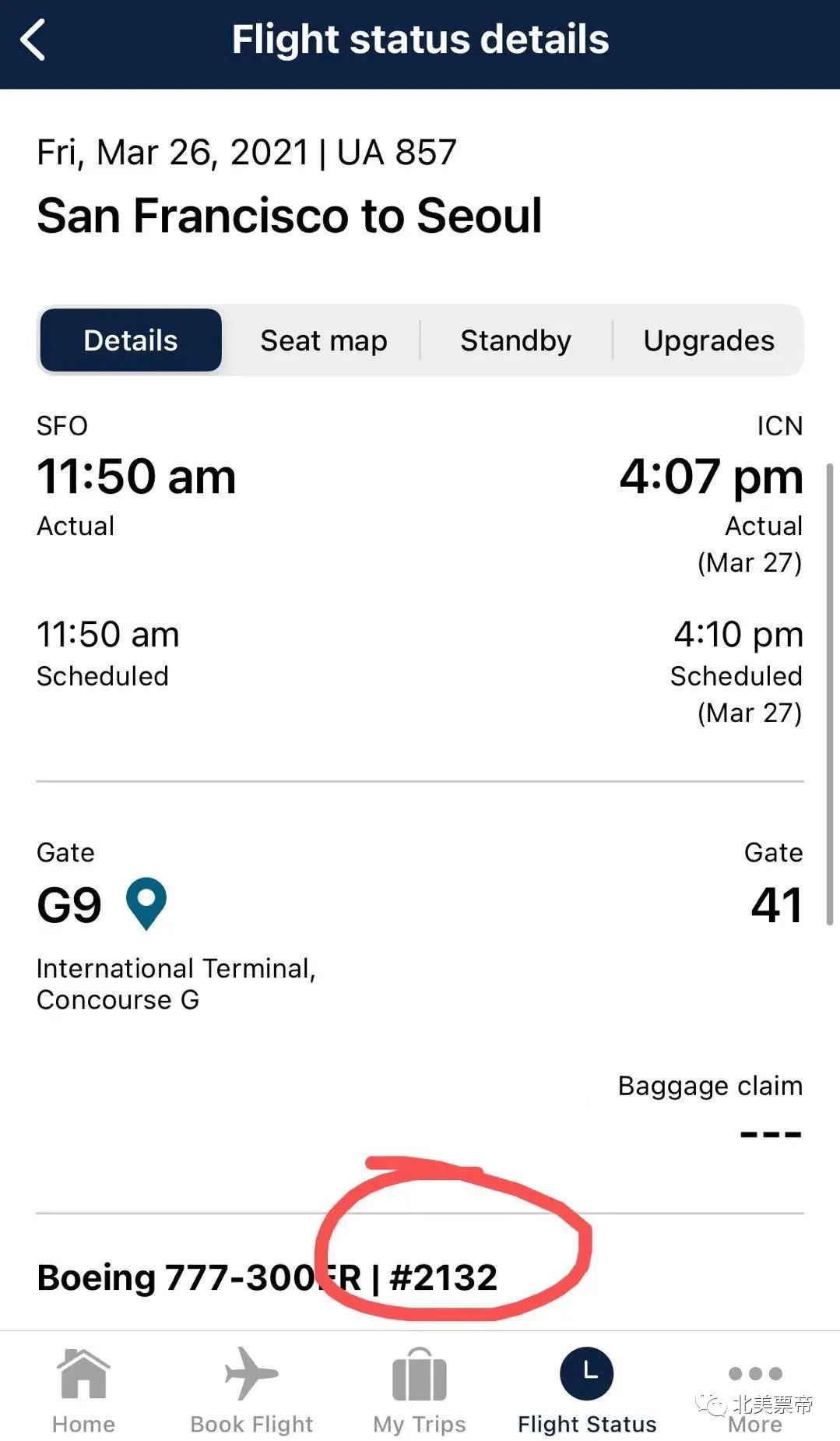Switch to the Seat map segment
Viewport: 840px width, 1441px height.
[x=323, y=340]
